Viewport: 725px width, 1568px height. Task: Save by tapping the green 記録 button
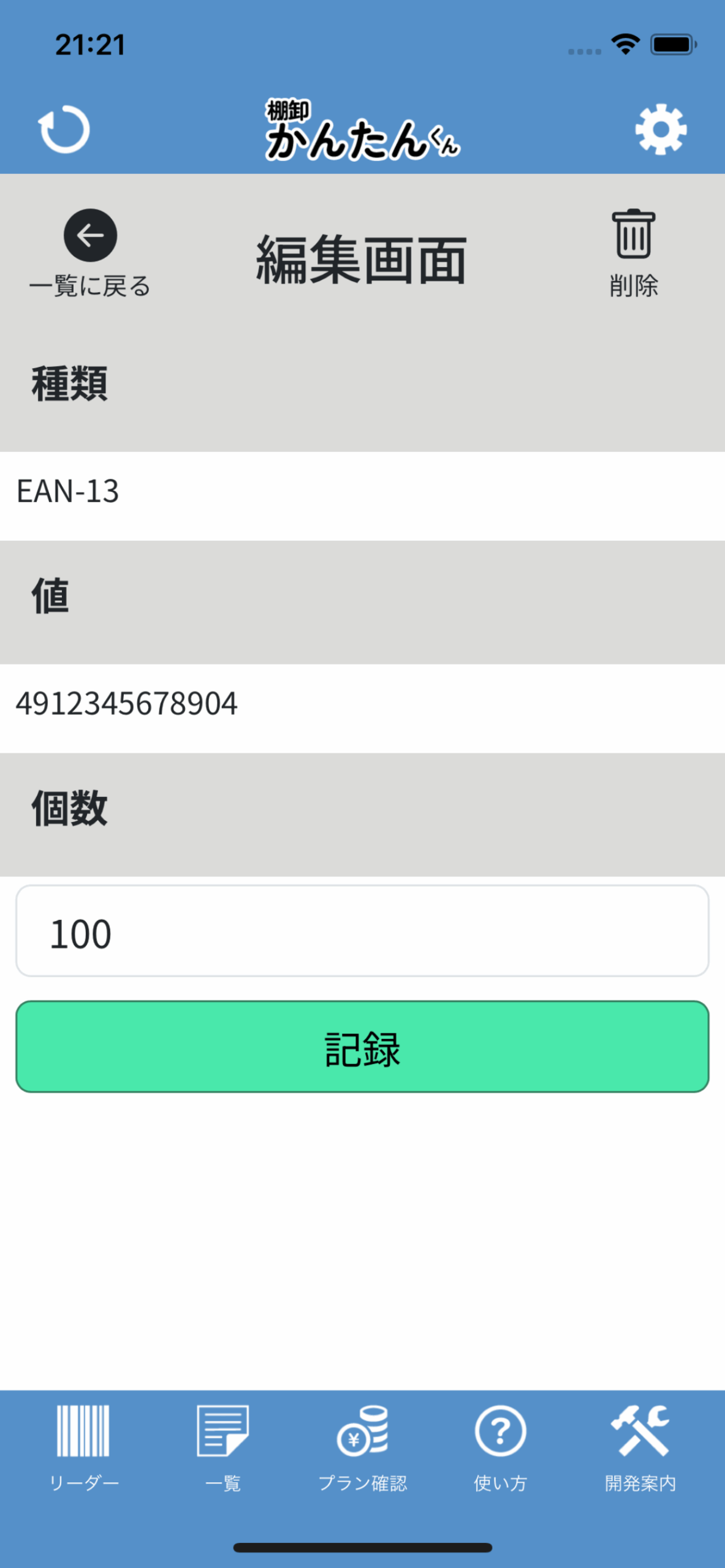coord(362,1047)
